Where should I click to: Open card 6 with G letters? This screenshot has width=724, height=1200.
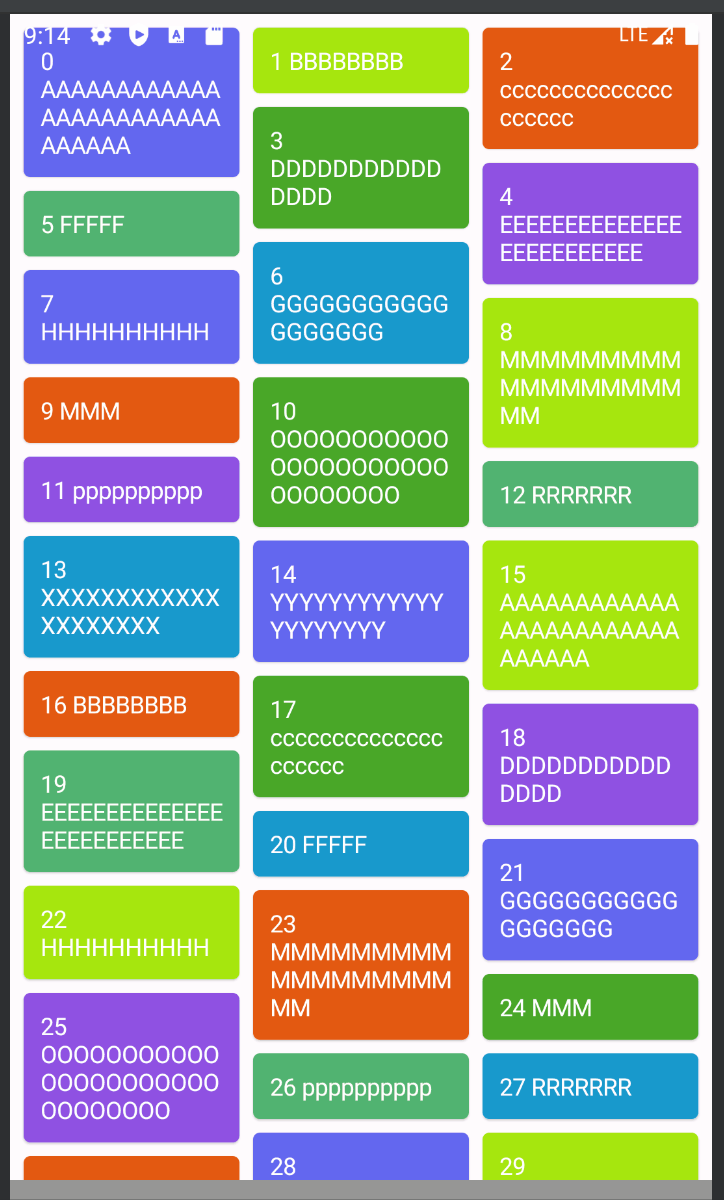point(360,303)
